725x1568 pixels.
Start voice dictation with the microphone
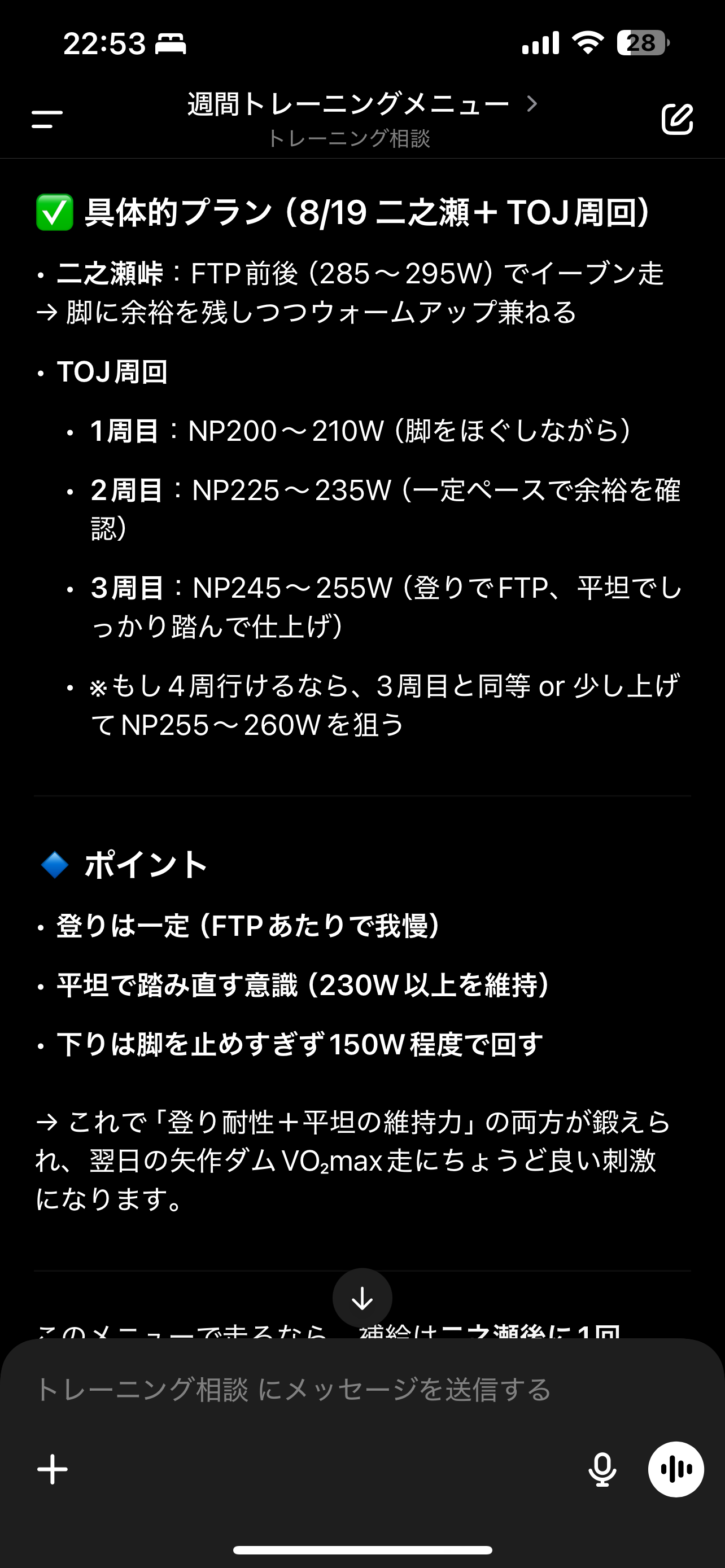pyautogui.click(x=602, y=1469)
